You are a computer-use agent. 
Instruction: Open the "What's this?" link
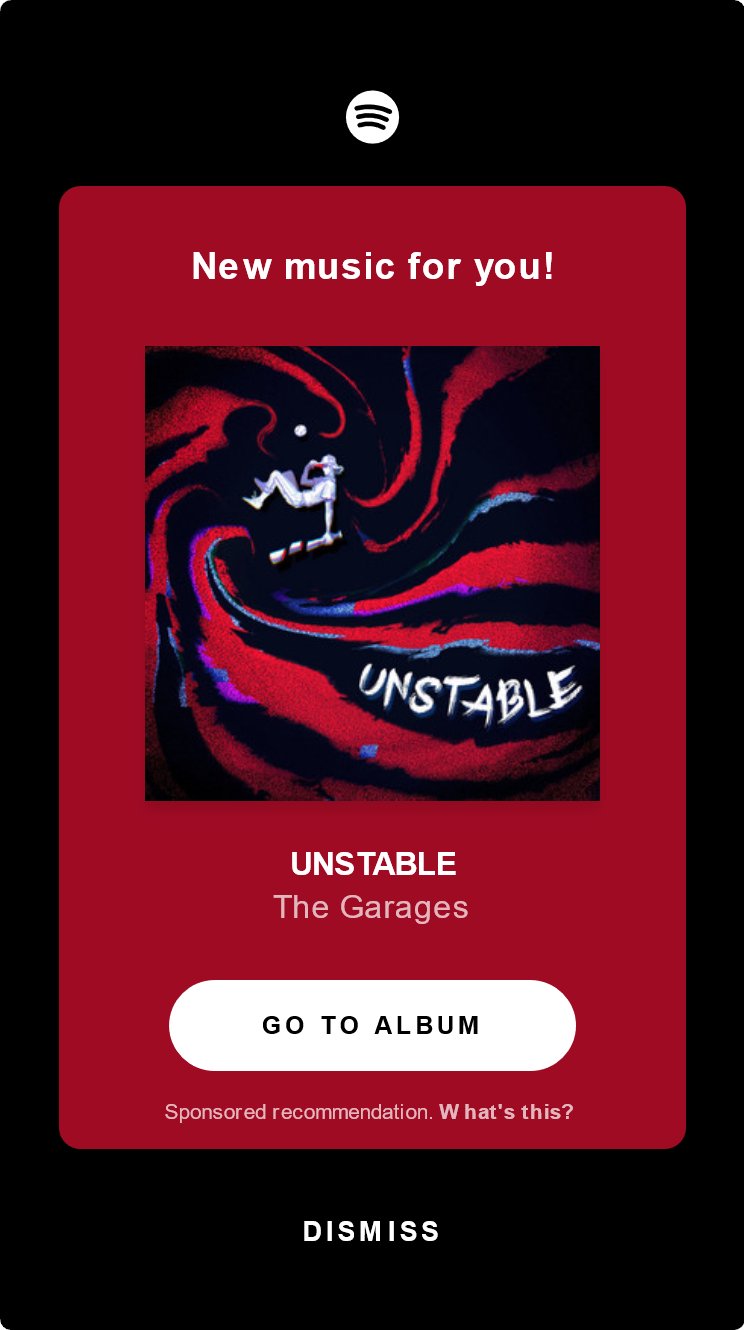pos(506,1112)
